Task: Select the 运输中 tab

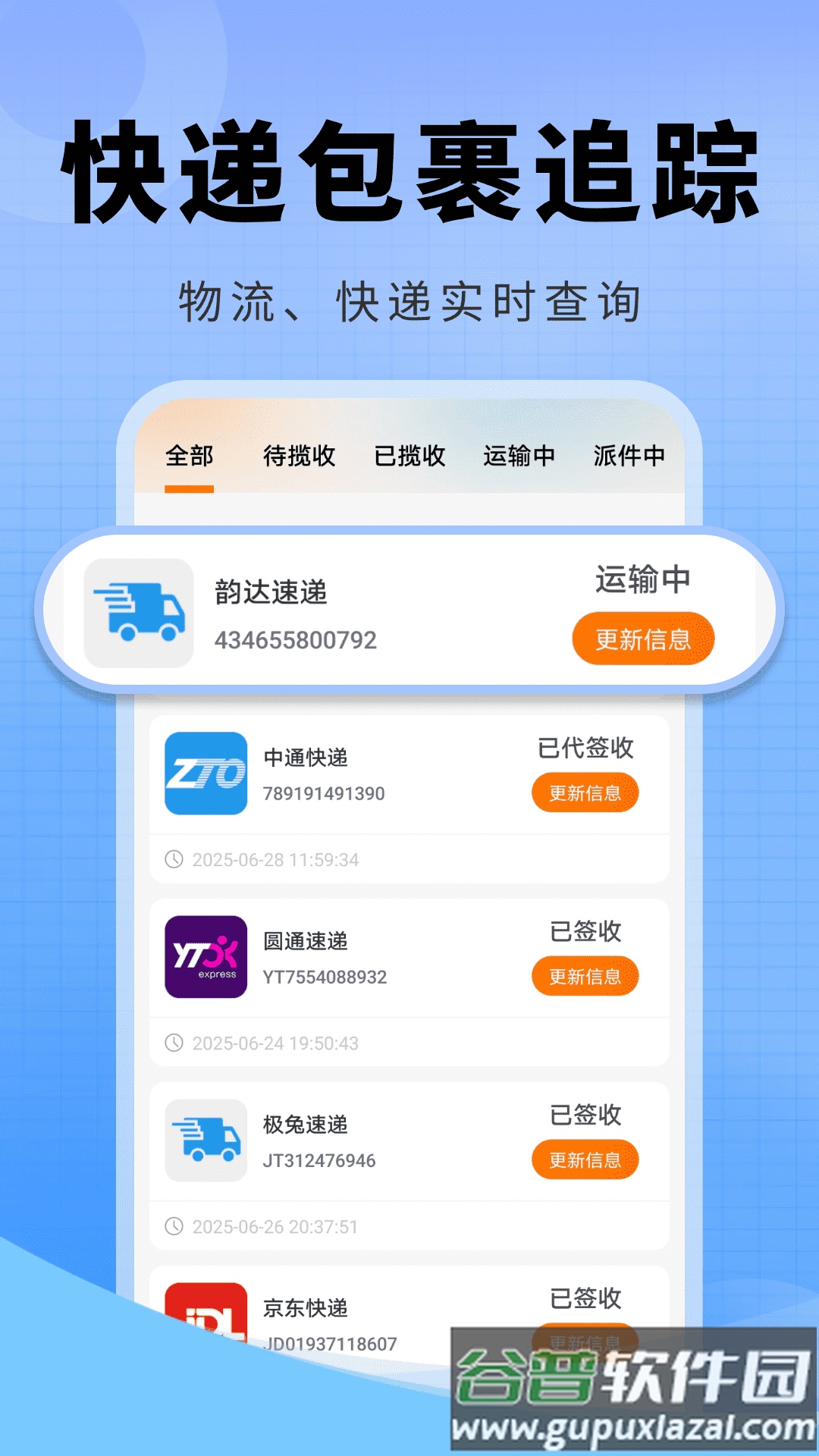Action: [519, 455]
